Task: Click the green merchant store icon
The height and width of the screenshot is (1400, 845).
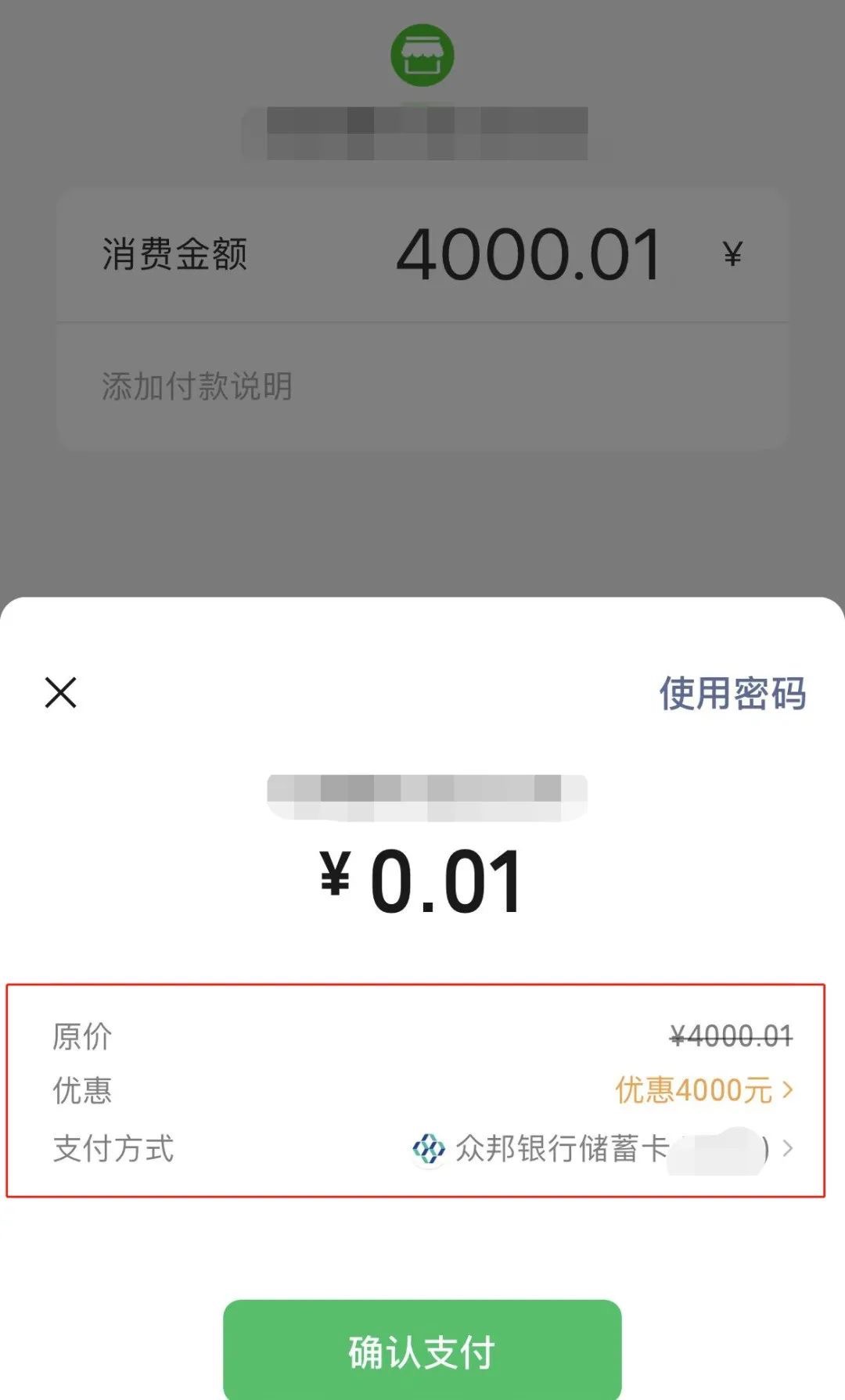Action: point(422,55)
